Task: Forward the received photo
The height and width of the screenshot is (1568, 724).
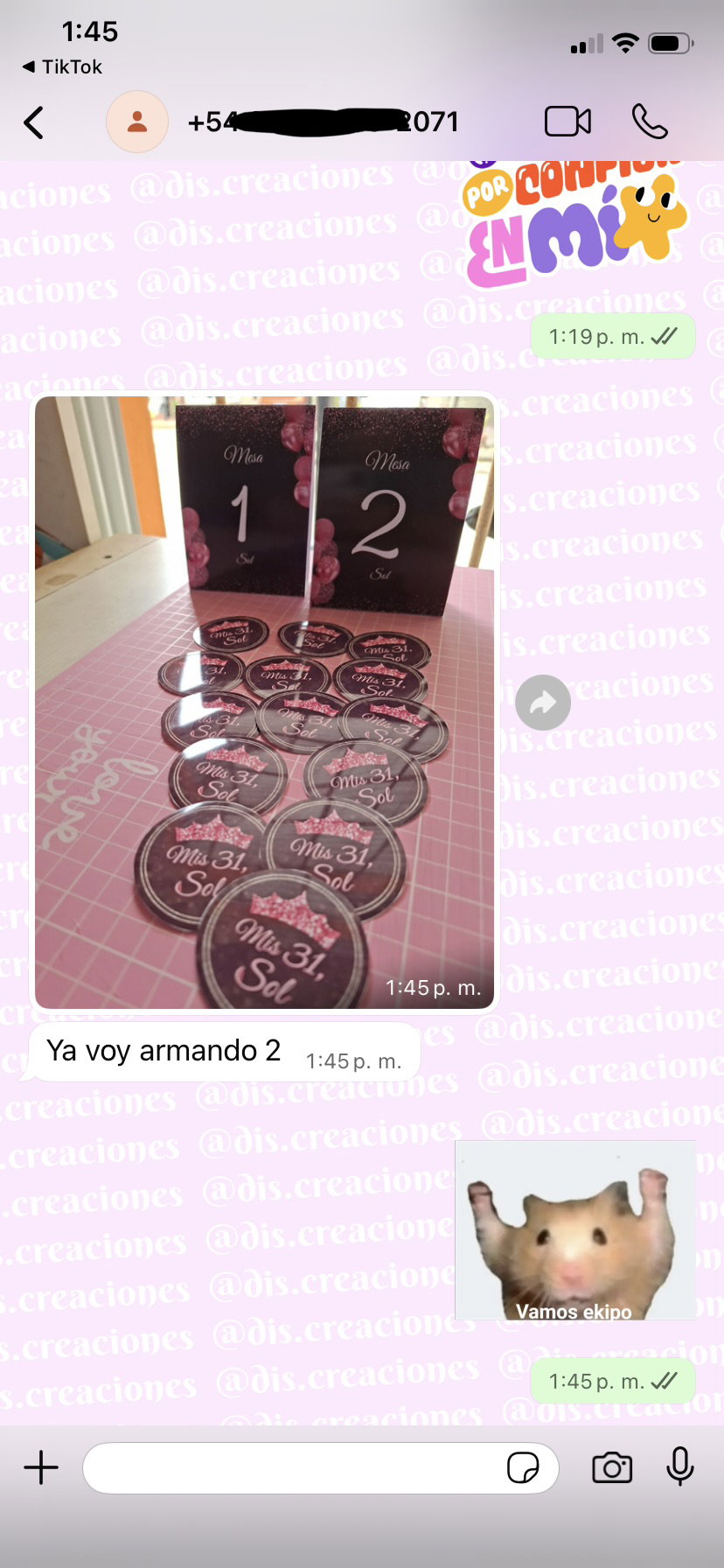Action: click(543, 703)
